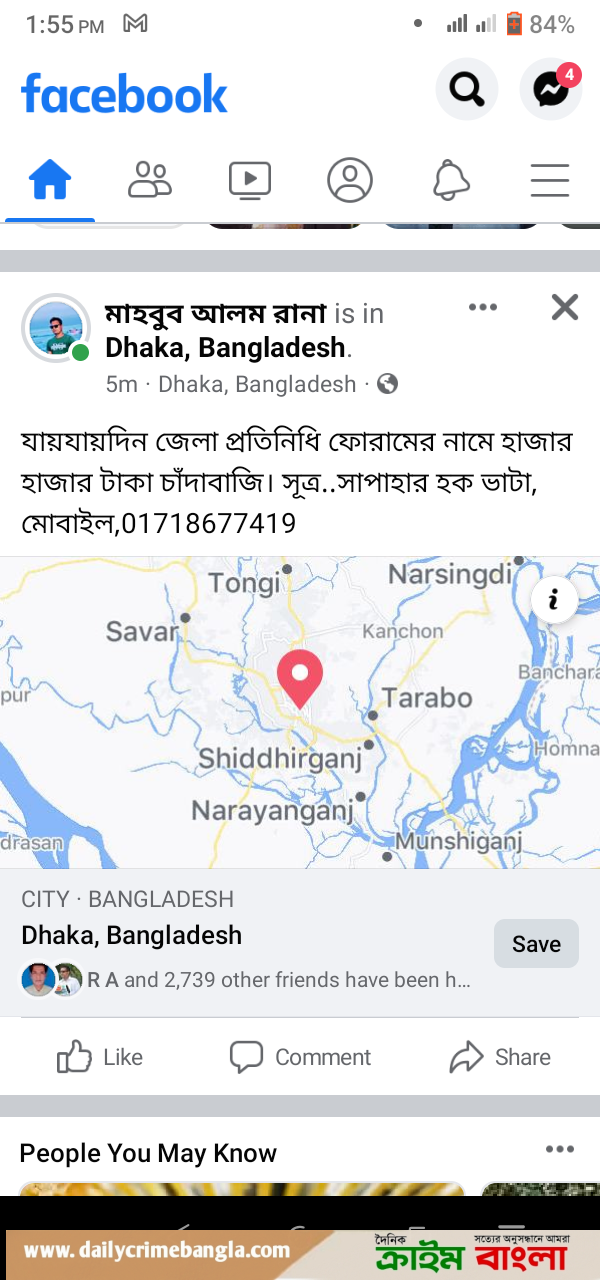Open the Friends tab
The image size is (600, 1280).
point(150,181)
